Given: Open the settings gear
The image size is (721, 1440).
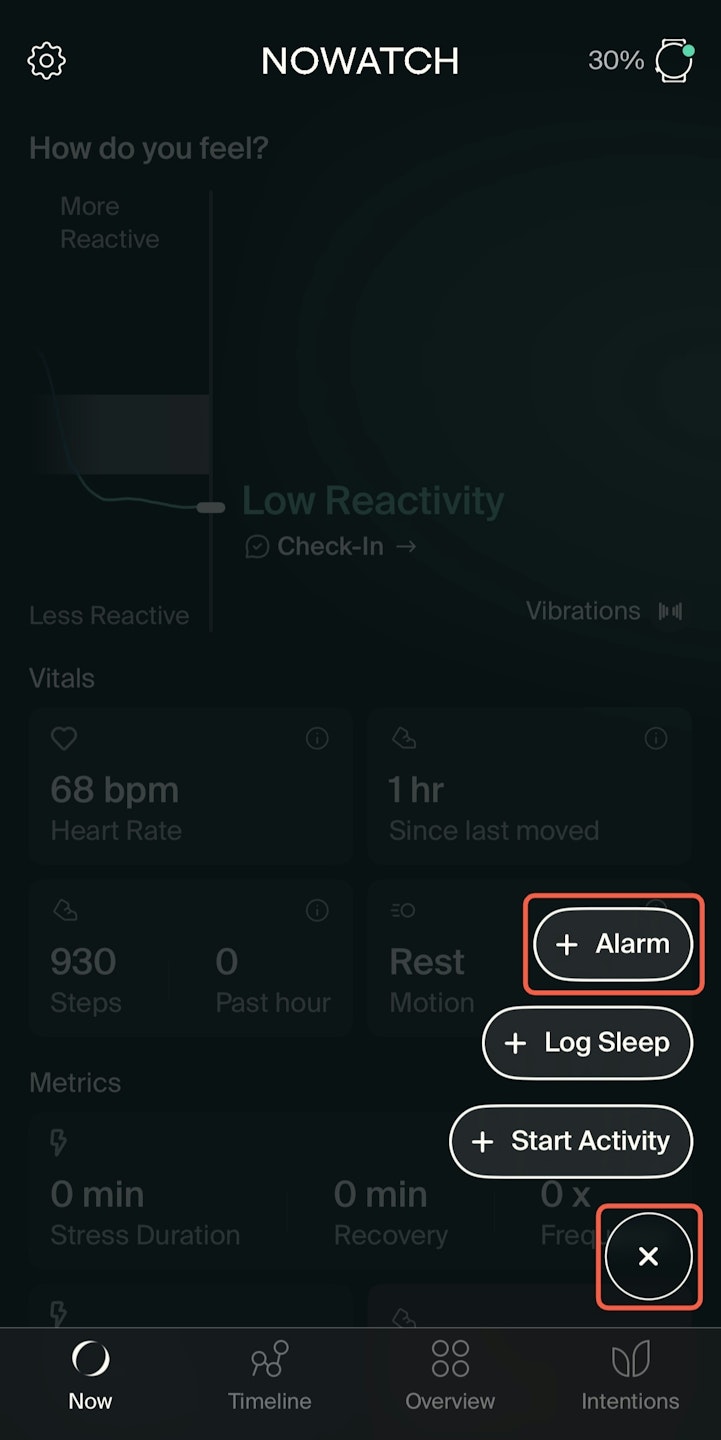Looking at the screenshot, I should click(x=46, y=61).
